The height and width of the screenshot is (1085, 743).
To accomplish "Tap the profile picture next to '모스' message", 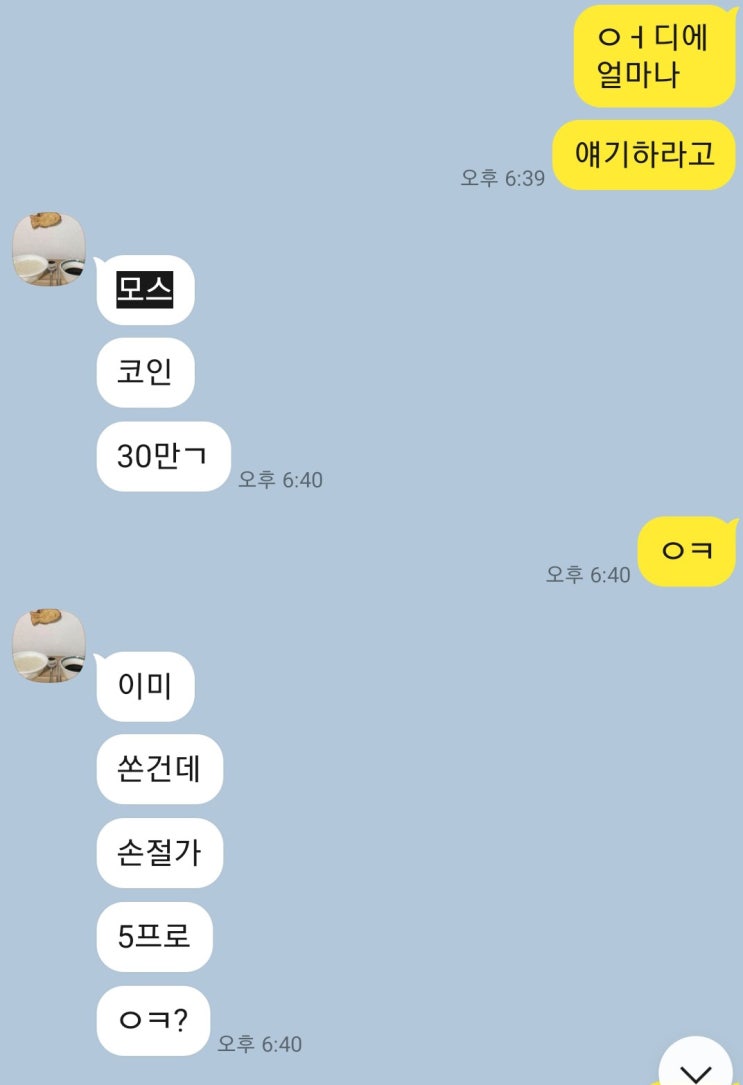I will pyautogui.click(x=48, y=250).
